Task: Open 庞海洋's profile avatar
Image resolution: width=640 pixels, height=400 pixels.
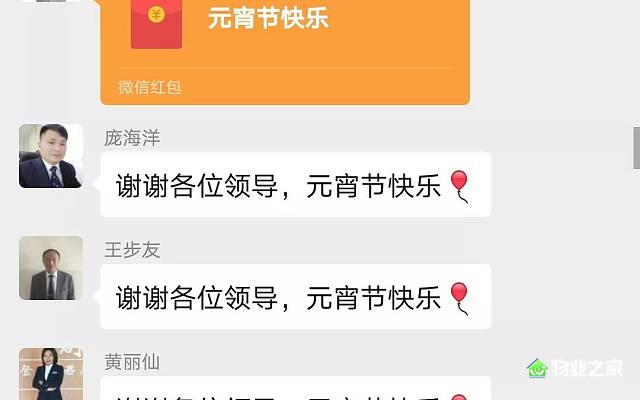Action: tap(50, 156)
